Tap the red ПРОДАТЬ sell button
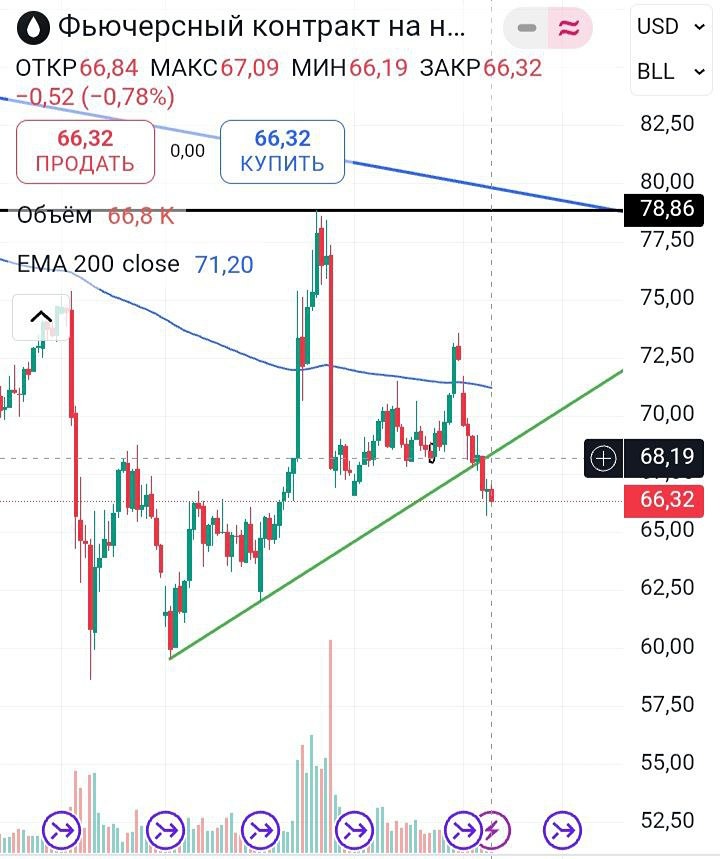 coord(85,152)
